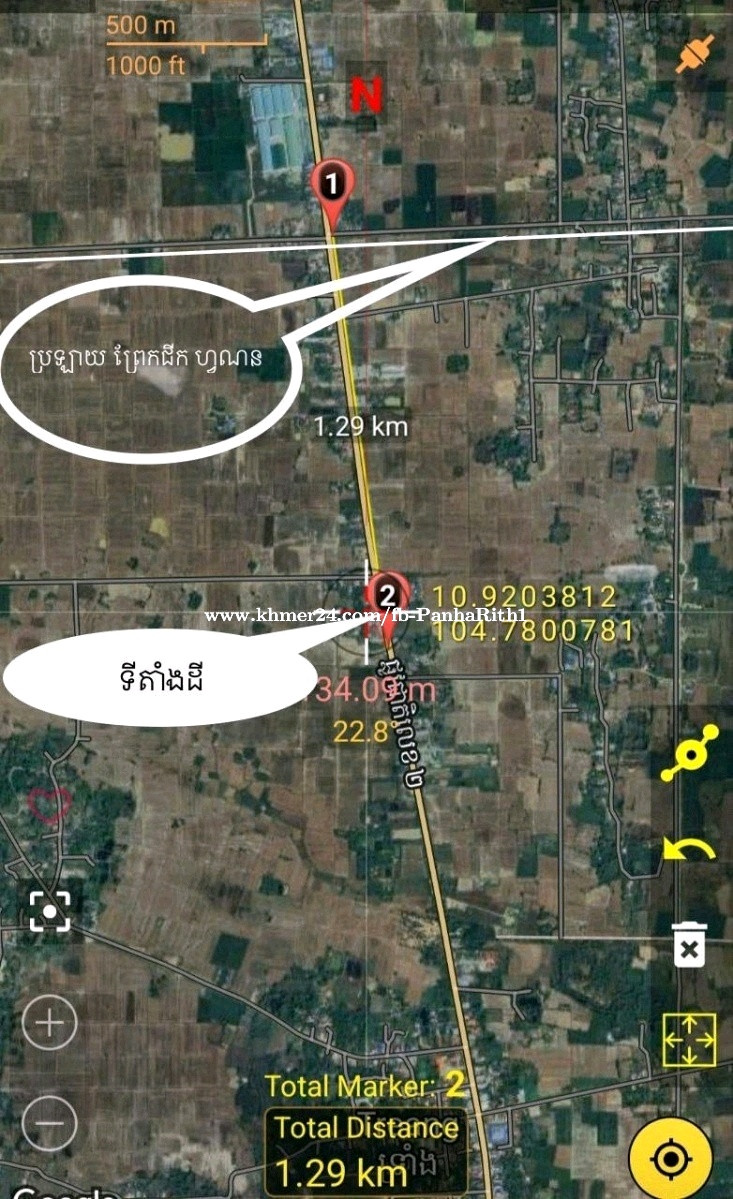Tap the orange plug icon

coord(695,54)
